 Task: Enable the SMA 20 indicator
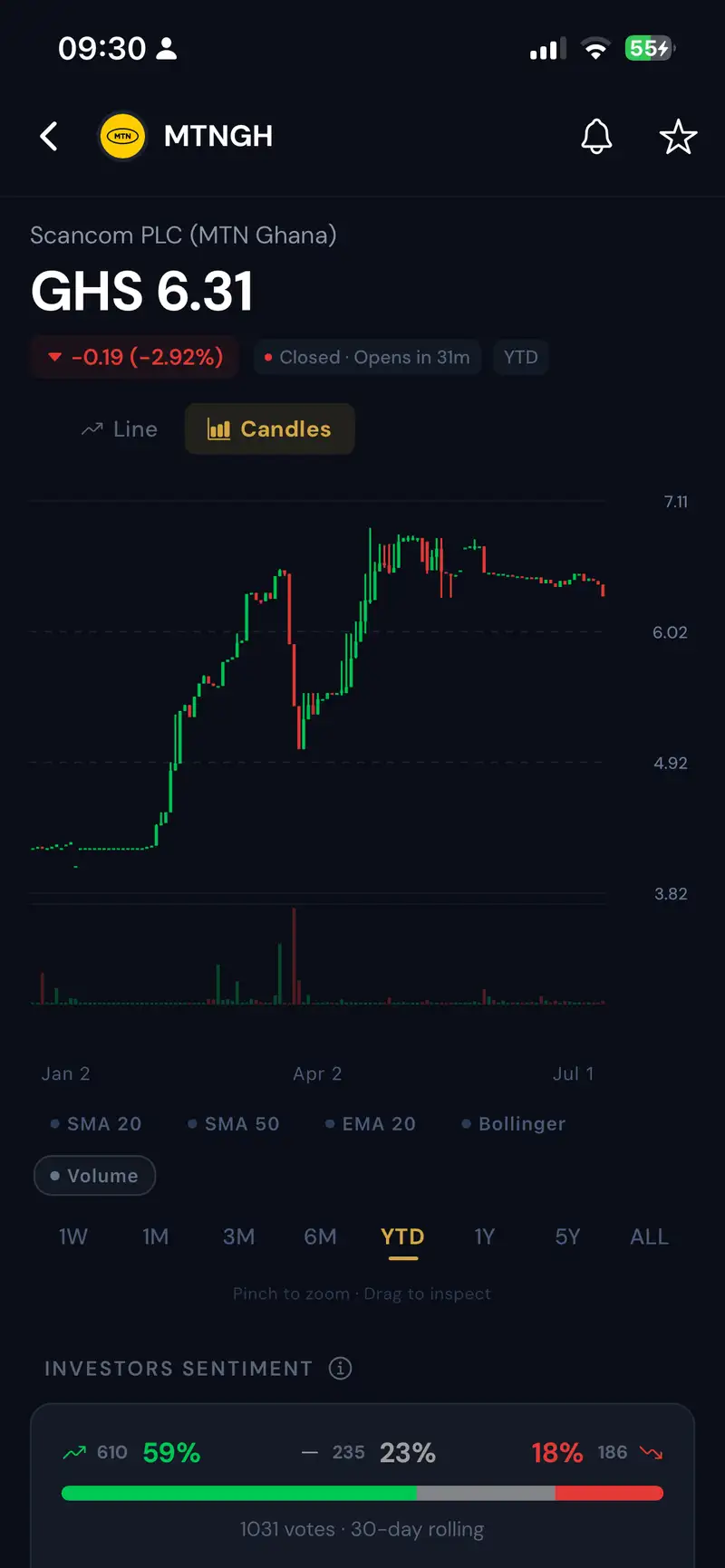coord(96,1124)
